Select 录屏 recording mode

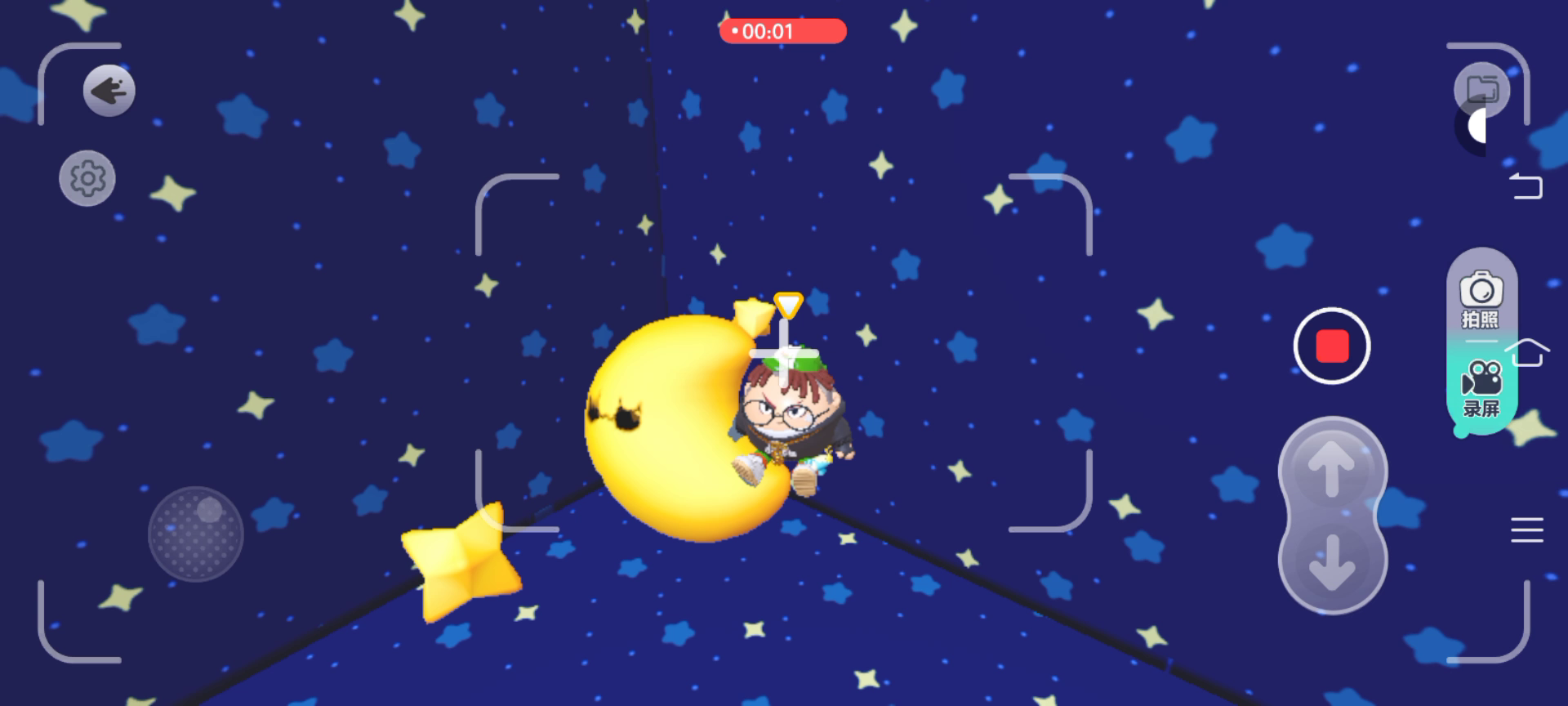(x=1481, y=389)
